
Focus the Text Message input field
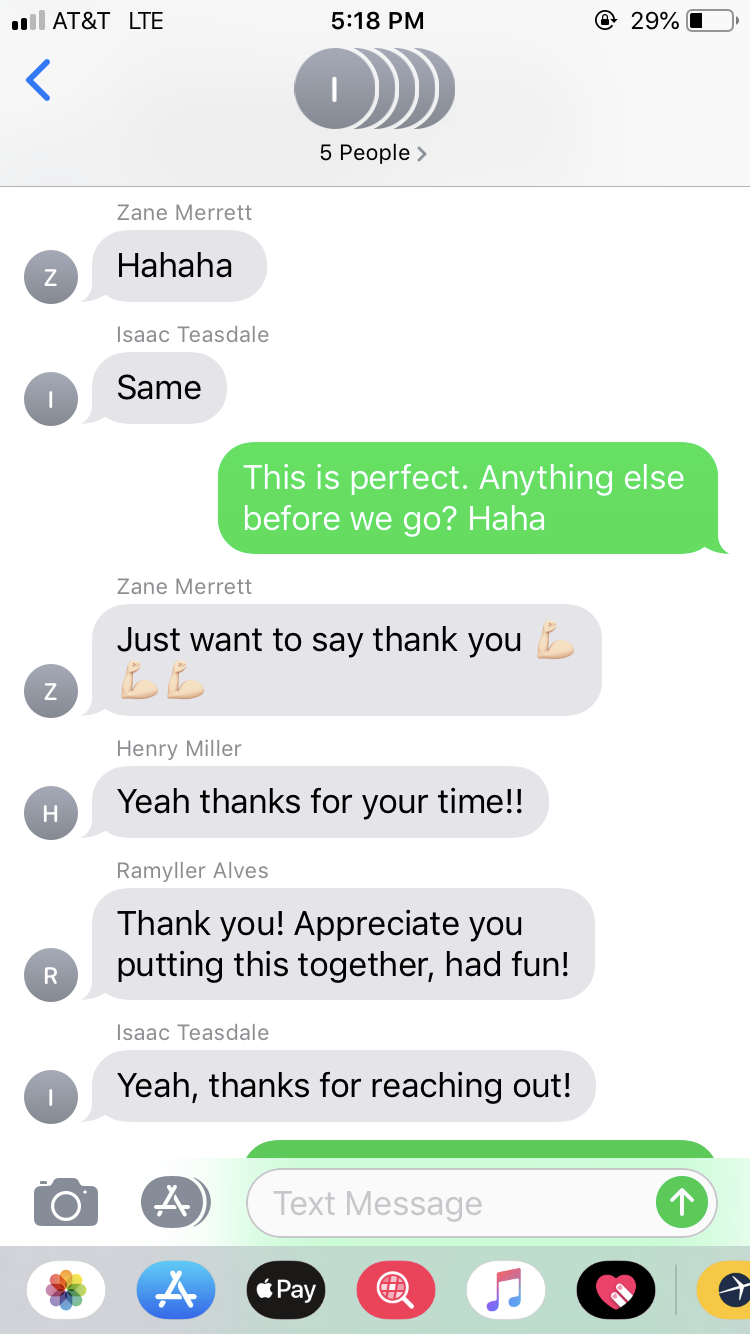[450, 1203]
